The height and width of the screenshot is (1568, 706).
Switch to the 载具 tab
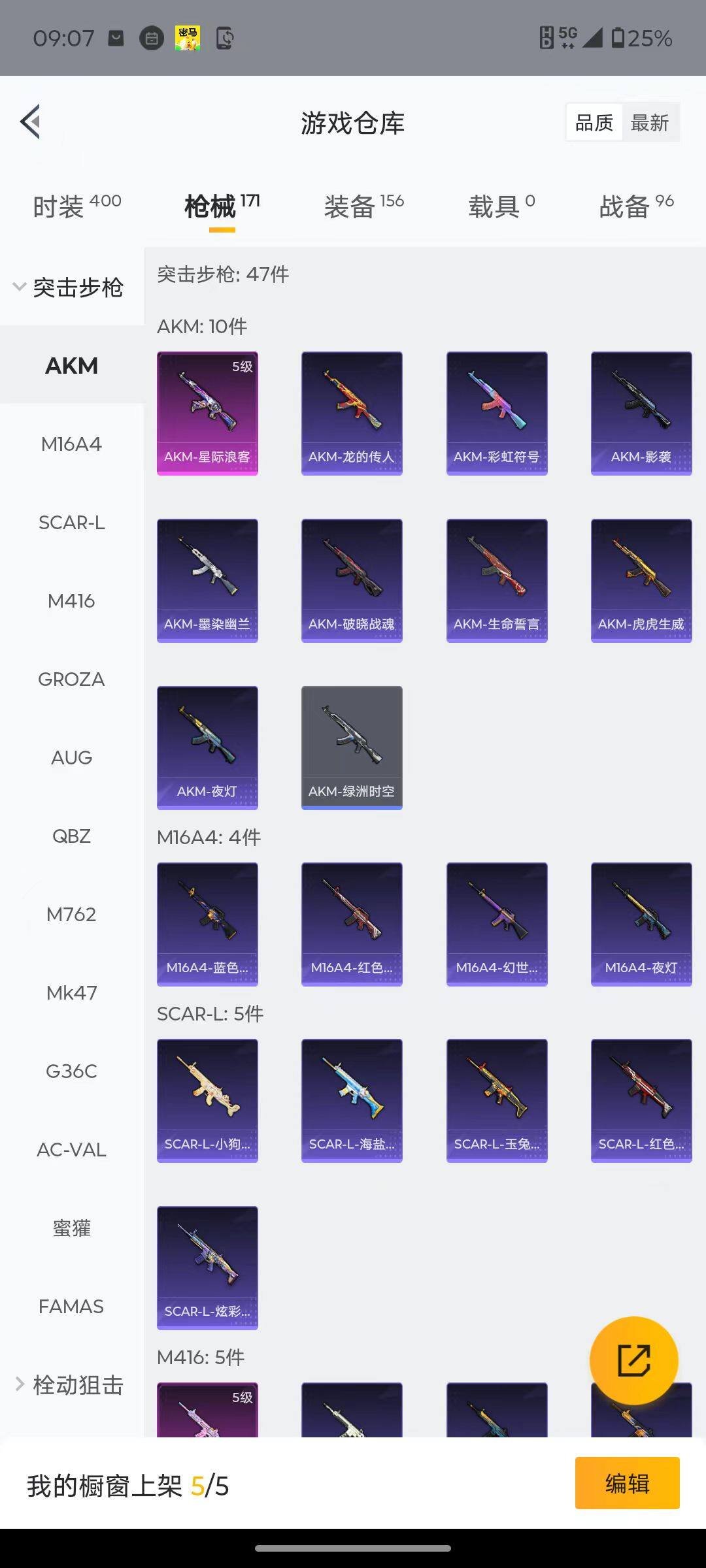click(x=501, y=206)
